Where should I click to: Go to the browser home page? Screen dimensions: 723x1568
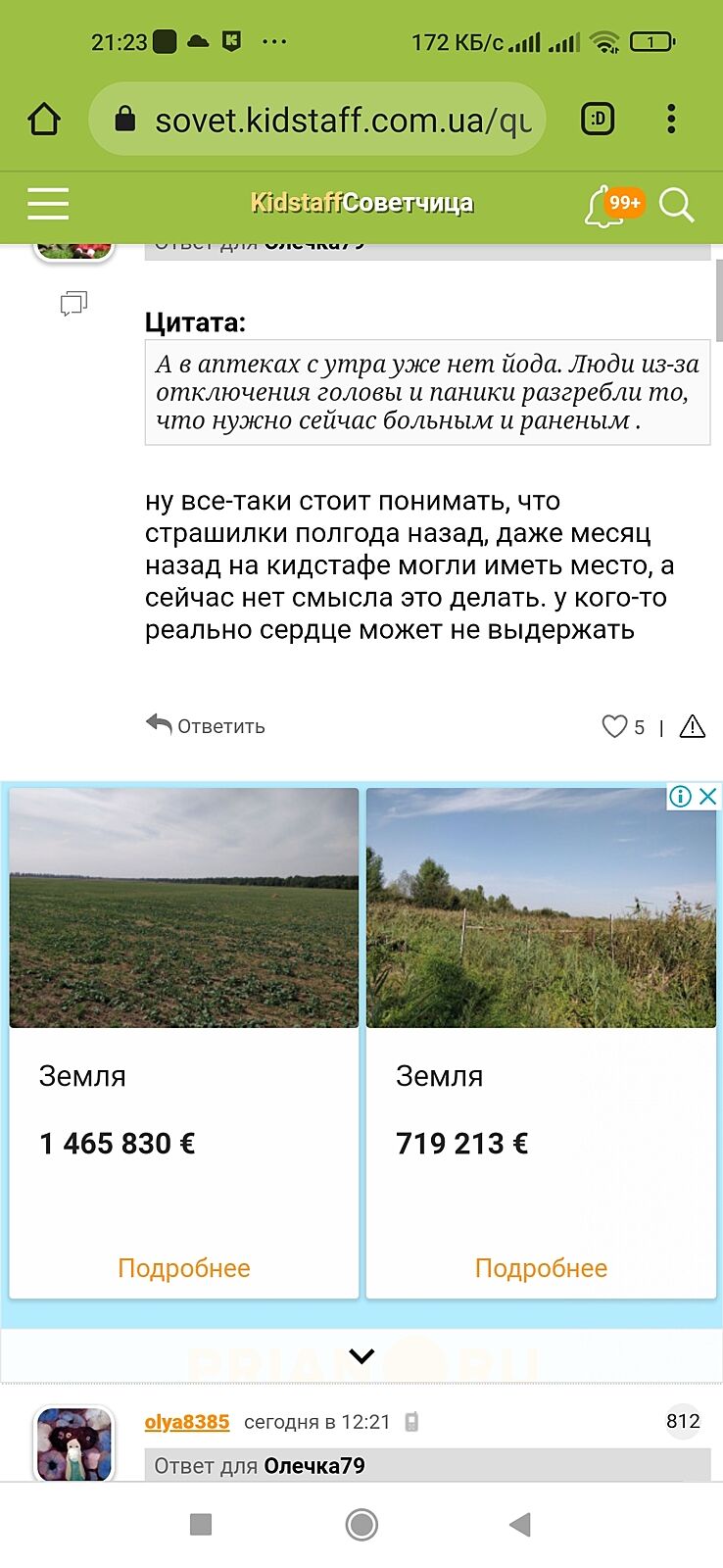click(44, 120)
